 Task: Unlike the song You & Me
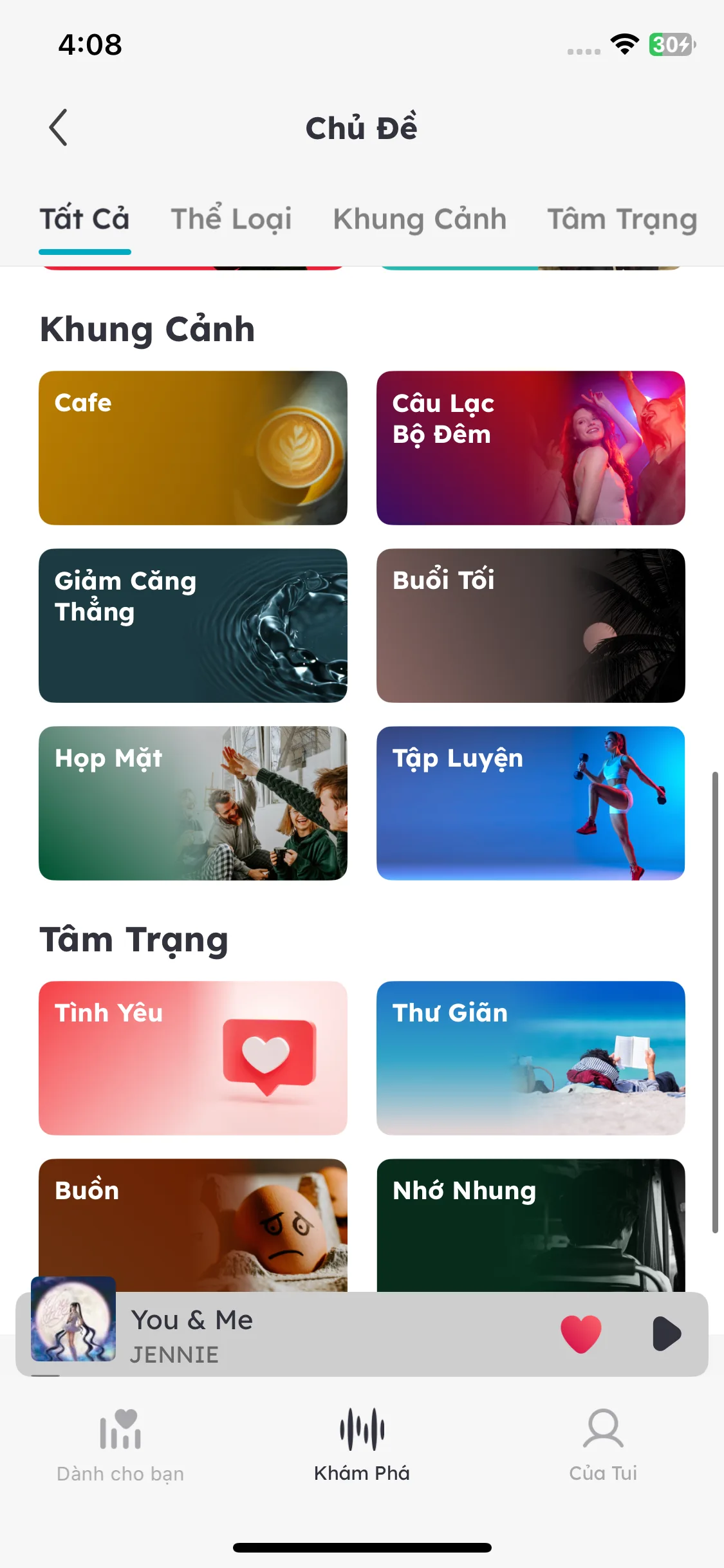point(580,1334)
